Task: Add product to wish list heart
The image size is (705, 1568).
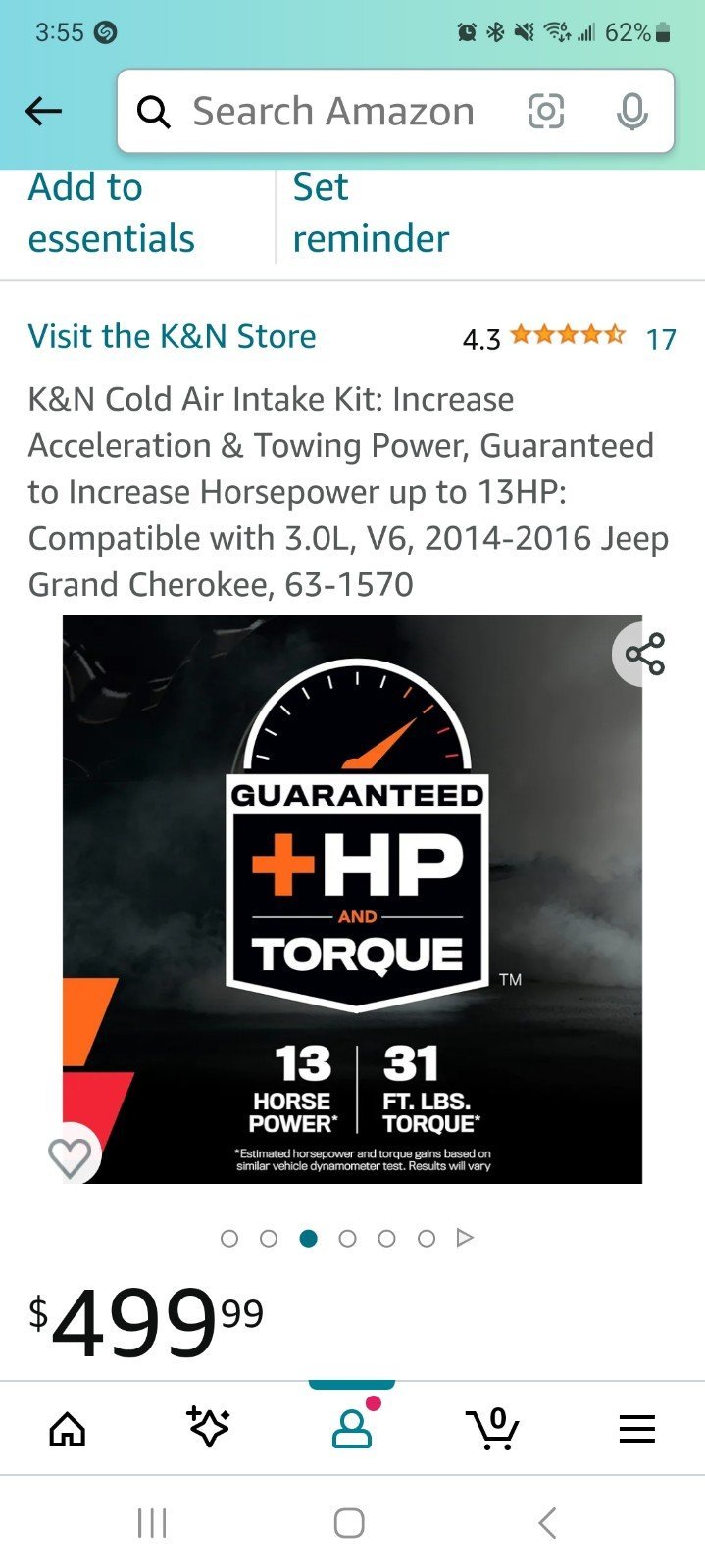Action: click(x=71, y=1156)
